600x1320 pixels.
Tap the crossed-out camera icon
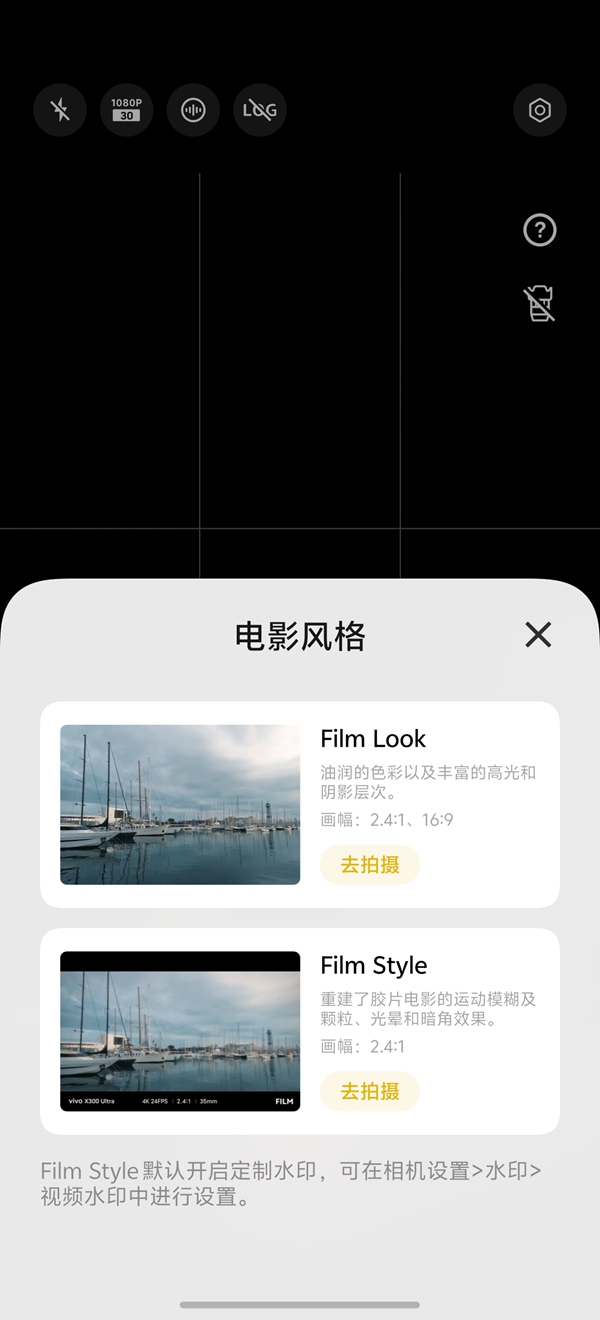pyautogui.click(x=540, y=303)
